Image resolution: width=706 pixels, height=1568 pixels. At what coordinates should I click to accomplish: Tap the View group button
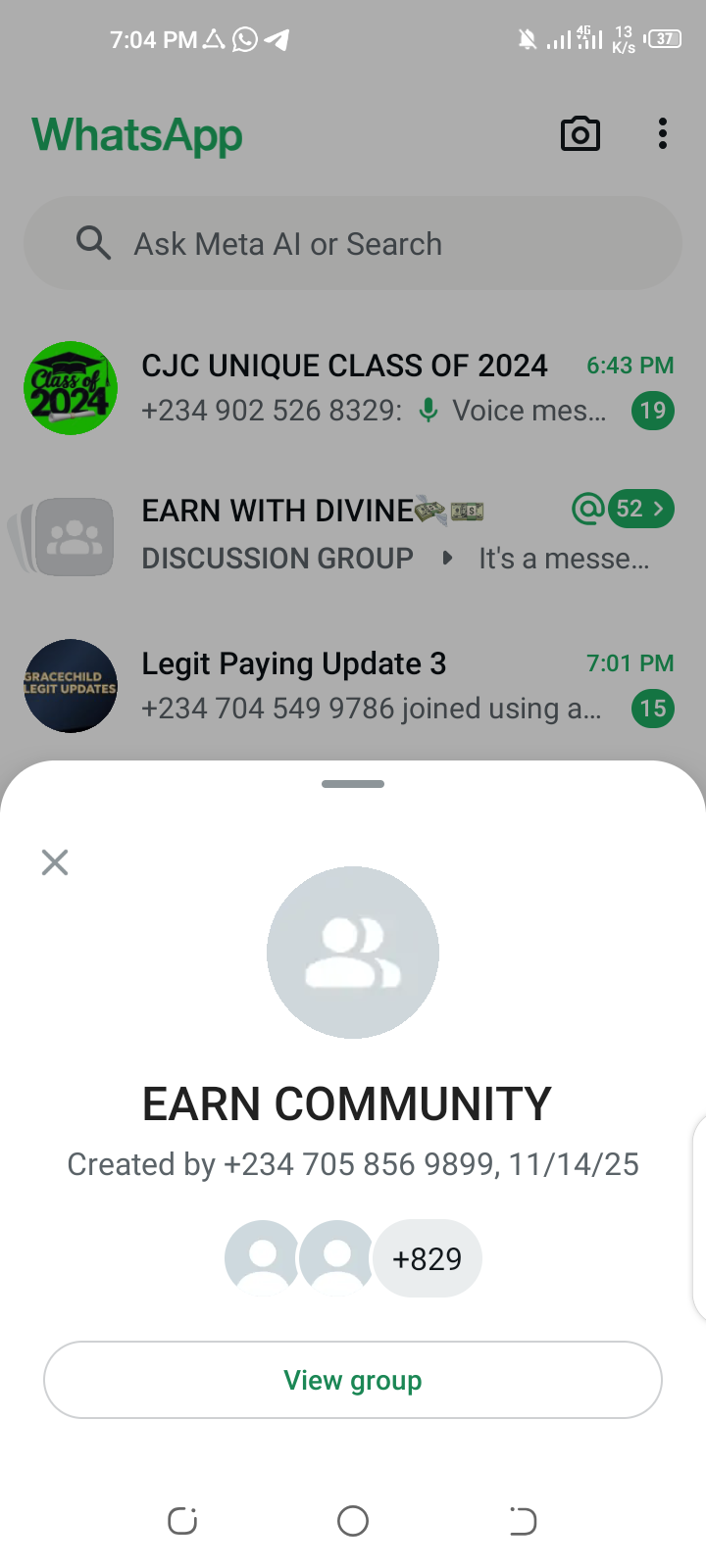[x=353, y=1380]
